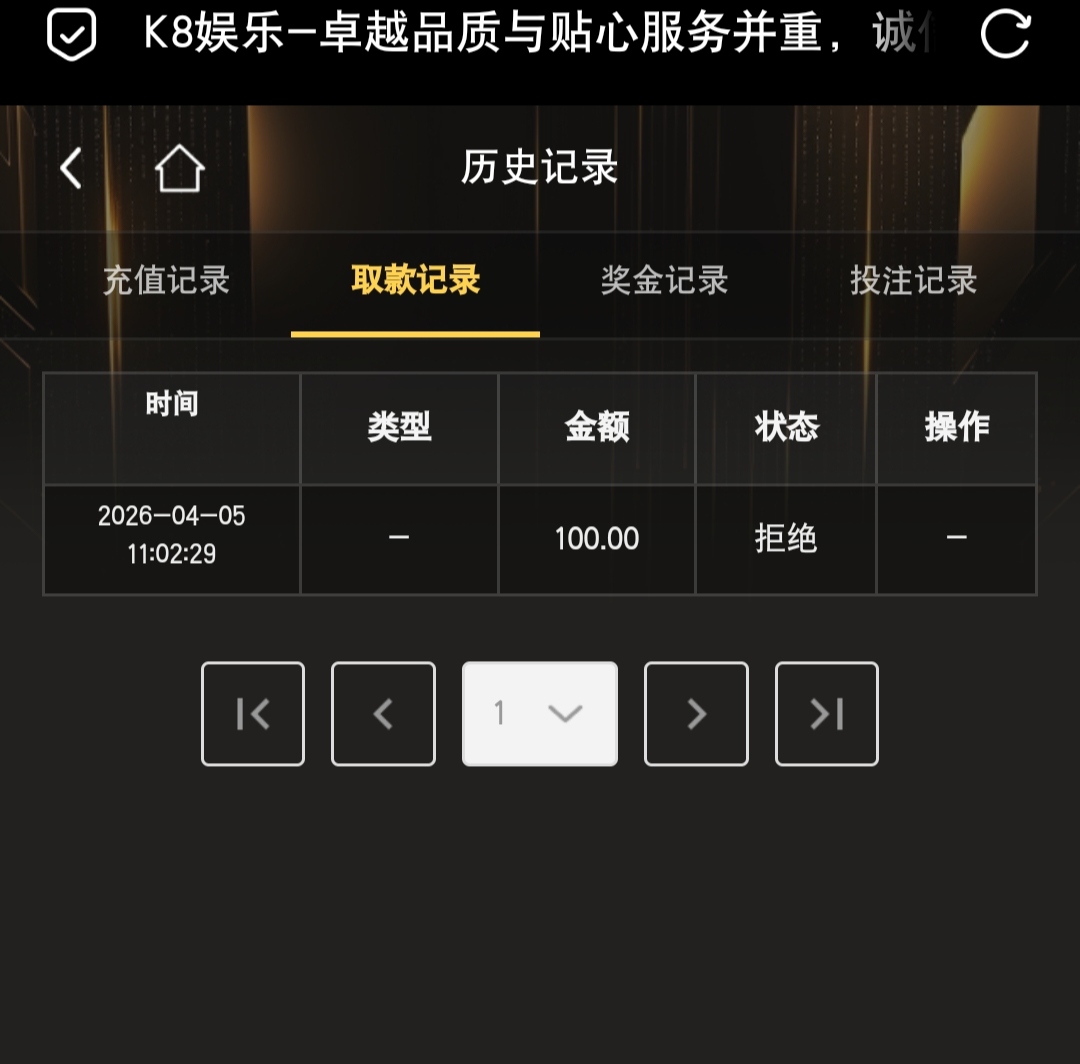
Task: Expand the page number dropdown
Action: click(540, 714)
